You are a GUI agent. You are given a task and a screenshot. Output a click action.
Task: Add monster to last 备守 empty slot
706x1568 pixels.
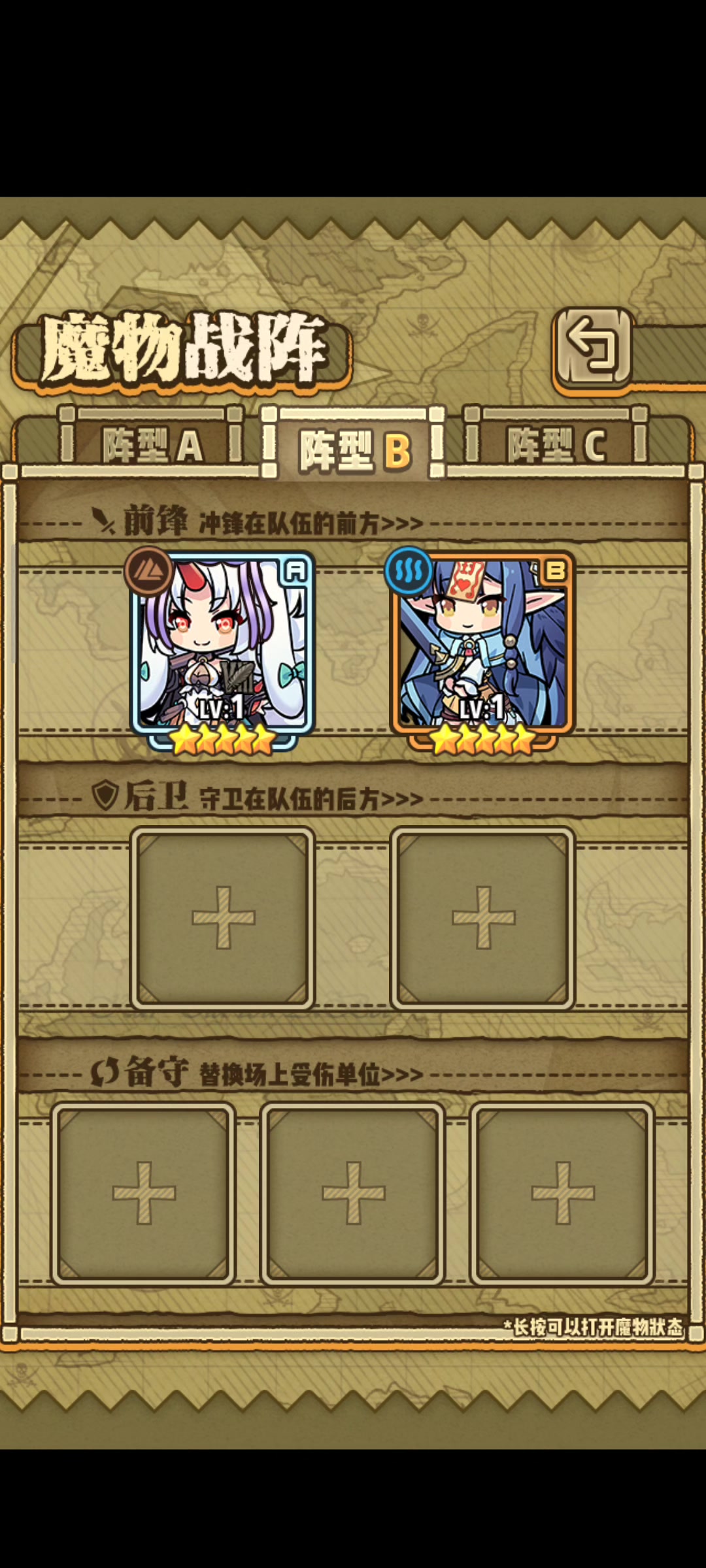[562, 1192]
